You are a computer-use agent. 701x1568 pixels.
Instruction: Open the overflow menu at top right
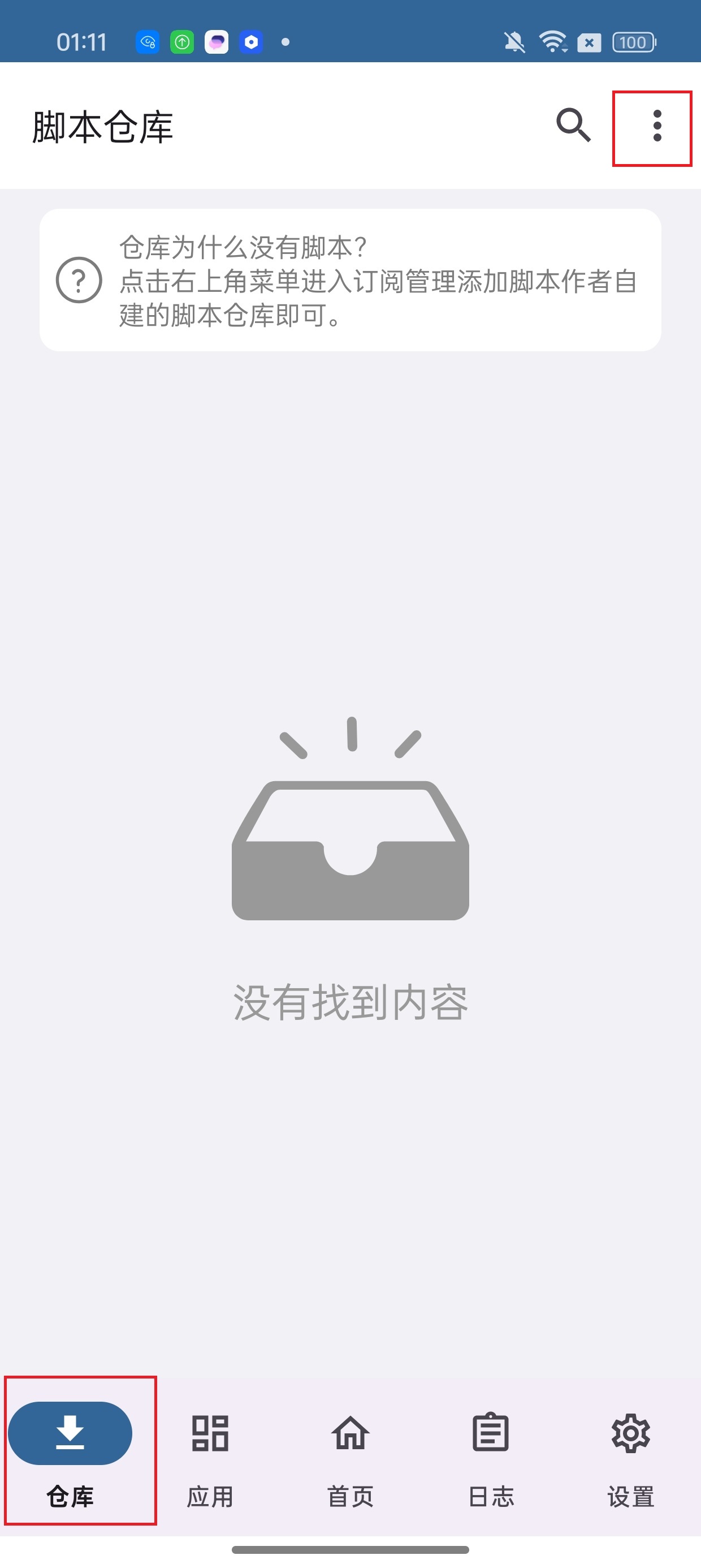(657, 126)
